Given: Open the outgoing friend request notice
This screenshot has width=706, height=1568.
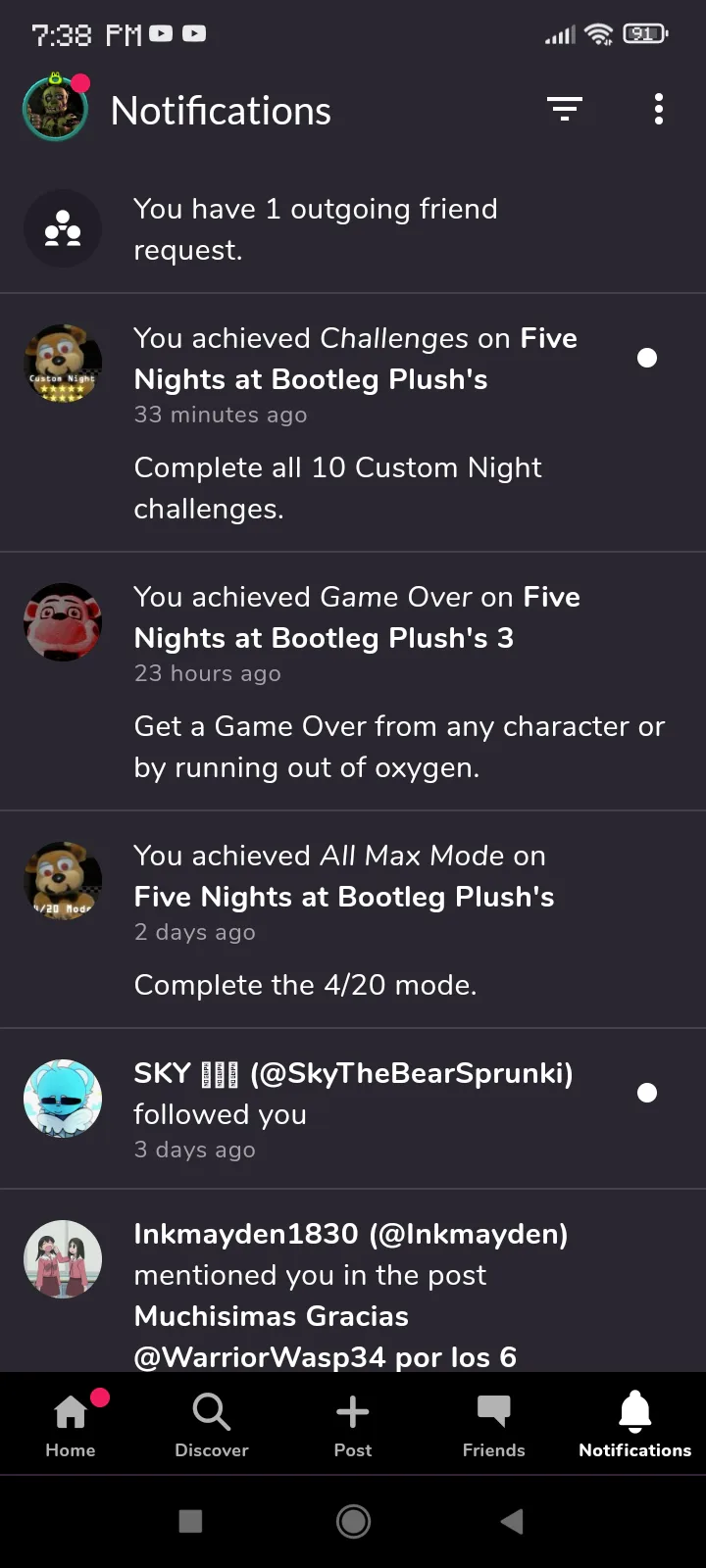Looking at the screenshot, I should pyautogui.click(x=353, y=229).
